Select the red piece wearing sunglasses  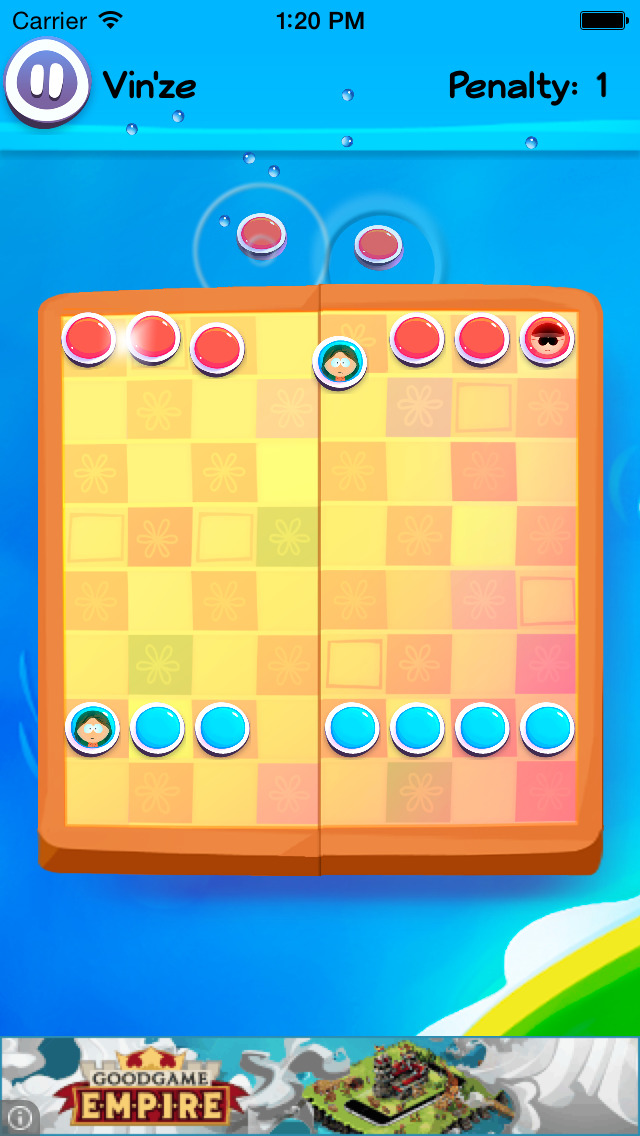[x=547, y=340]
